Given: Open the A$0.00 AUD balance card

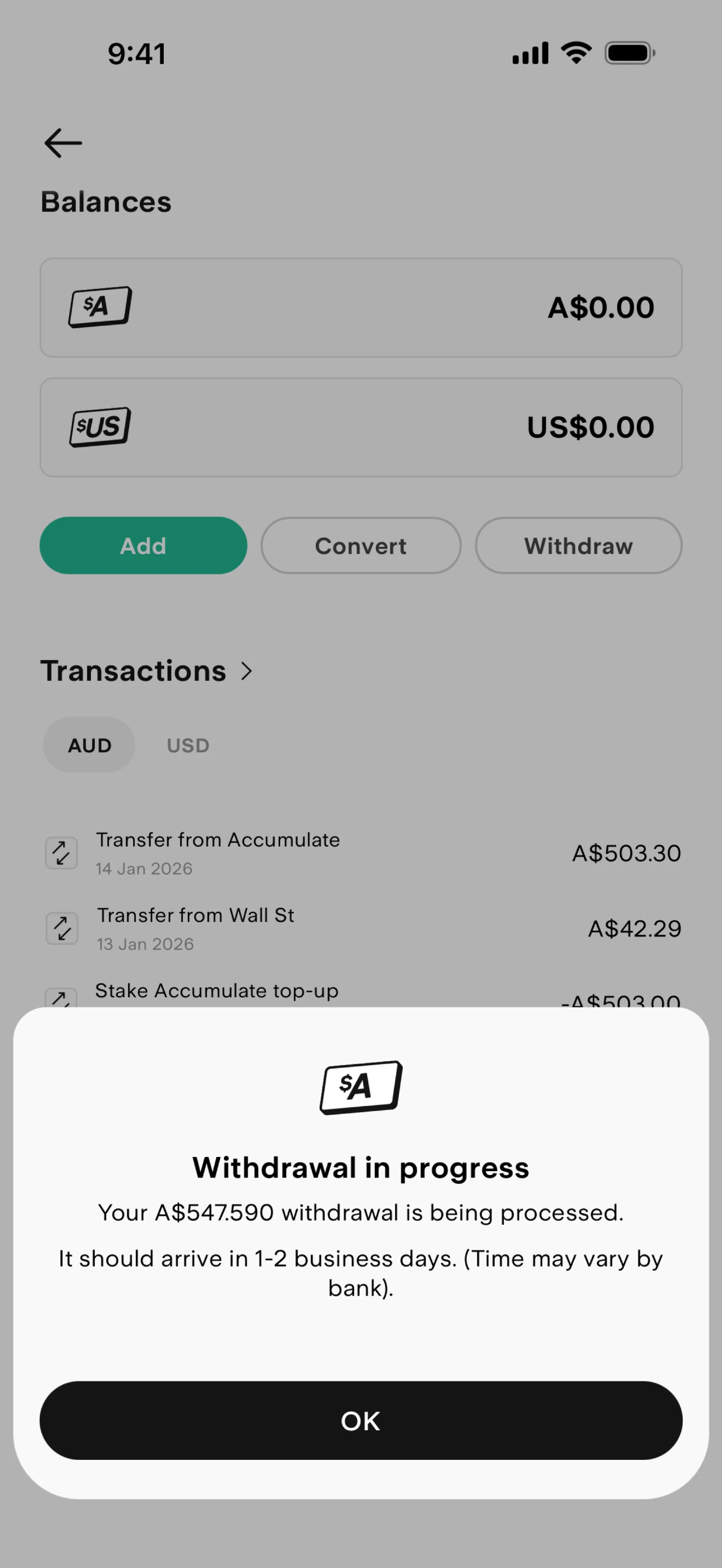Looking at the screenshot, I should pos(360,307).
